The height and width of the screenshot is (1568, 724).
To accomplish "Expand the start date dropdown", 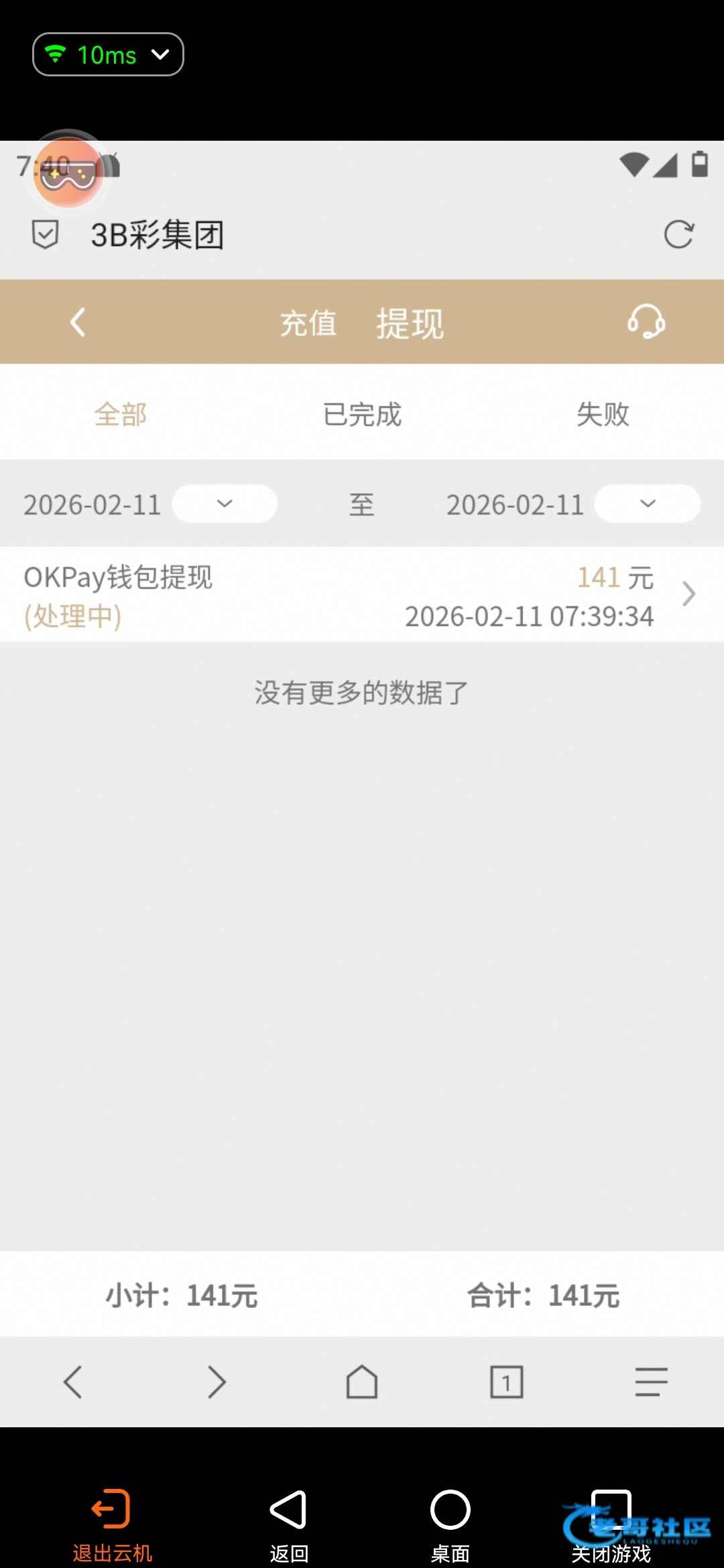I will click(x=225, y=504).
